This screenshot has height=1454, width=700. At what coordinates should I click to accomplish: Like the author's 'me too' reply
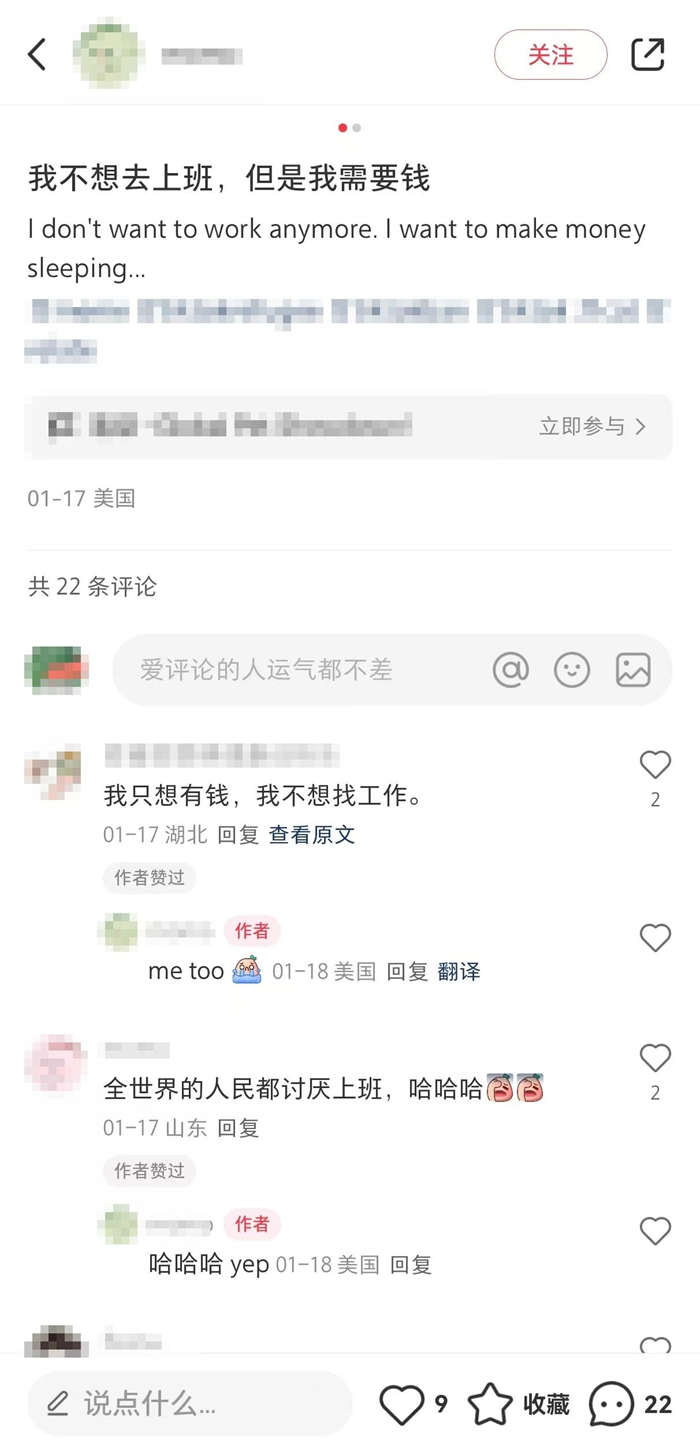tap(655, 938)
